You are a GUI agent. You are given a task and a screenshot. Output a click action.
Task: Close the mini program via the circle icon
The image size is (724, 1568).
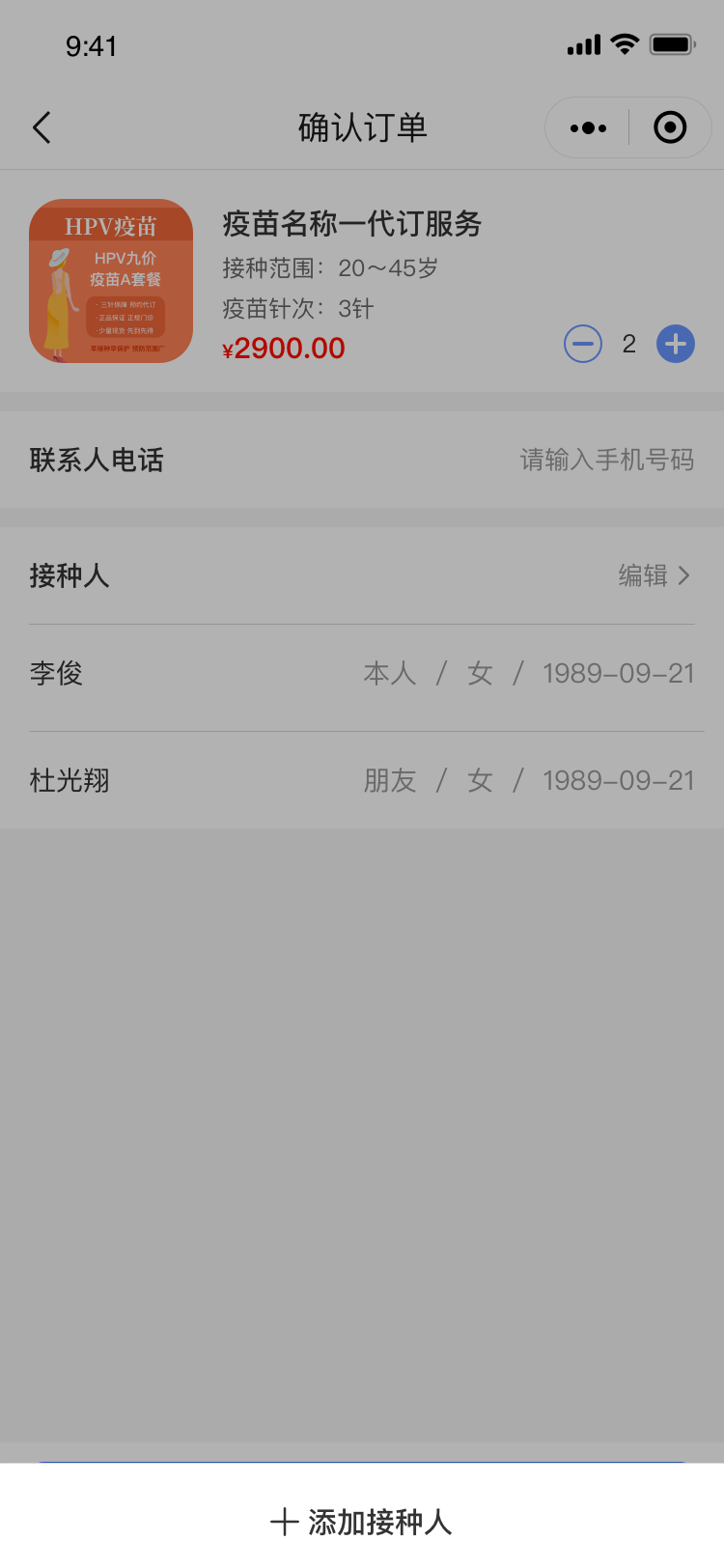[670, 127]
